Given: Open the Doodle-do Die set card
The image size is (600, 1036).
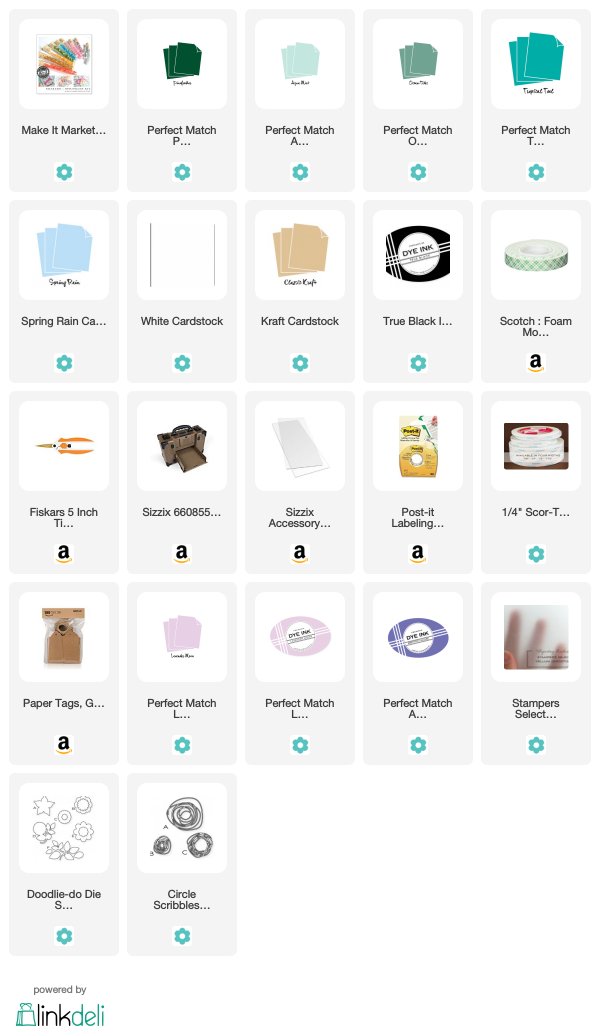Looking at the screenshot, I should [64, 864].
